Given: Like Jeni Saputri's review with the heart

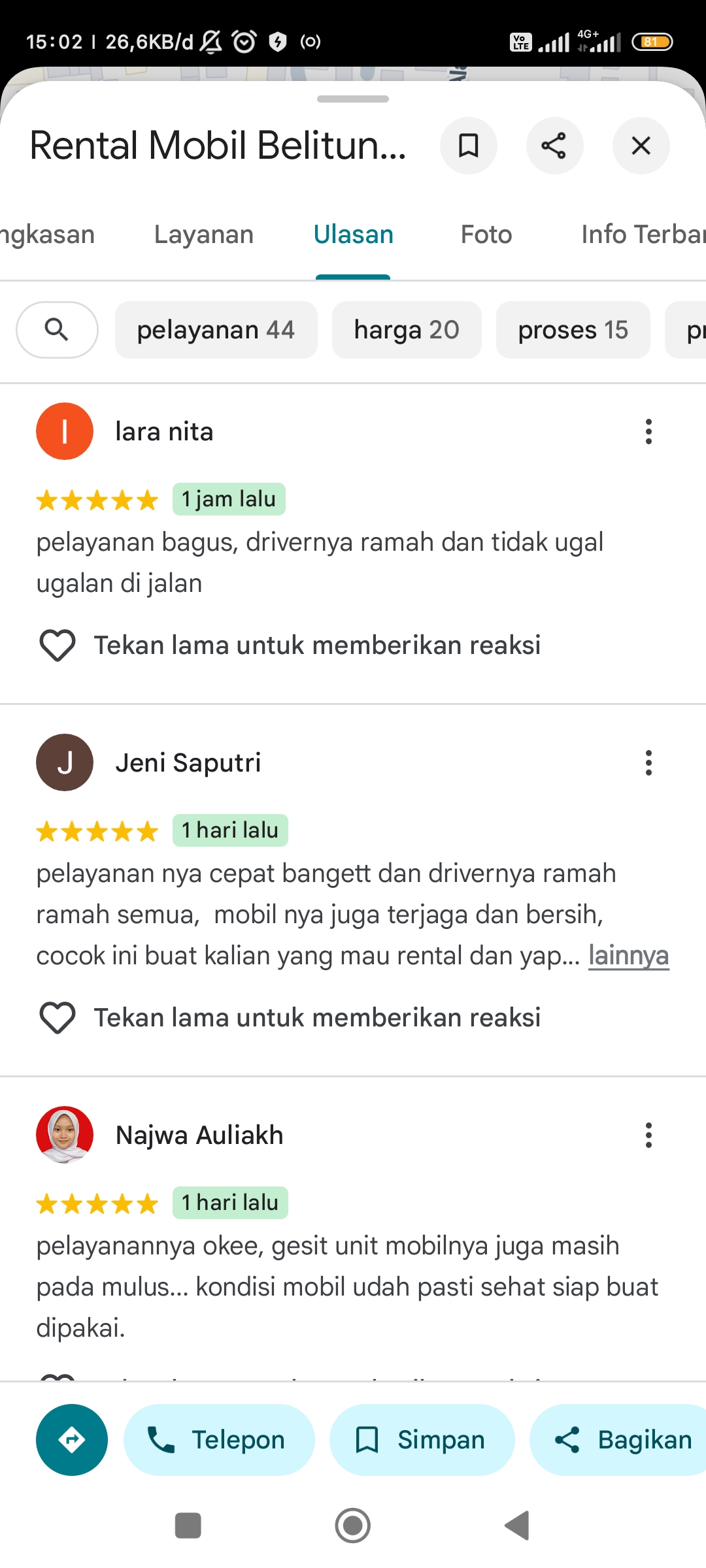Looking at the screenshot, I should (x=58, y=1018).
